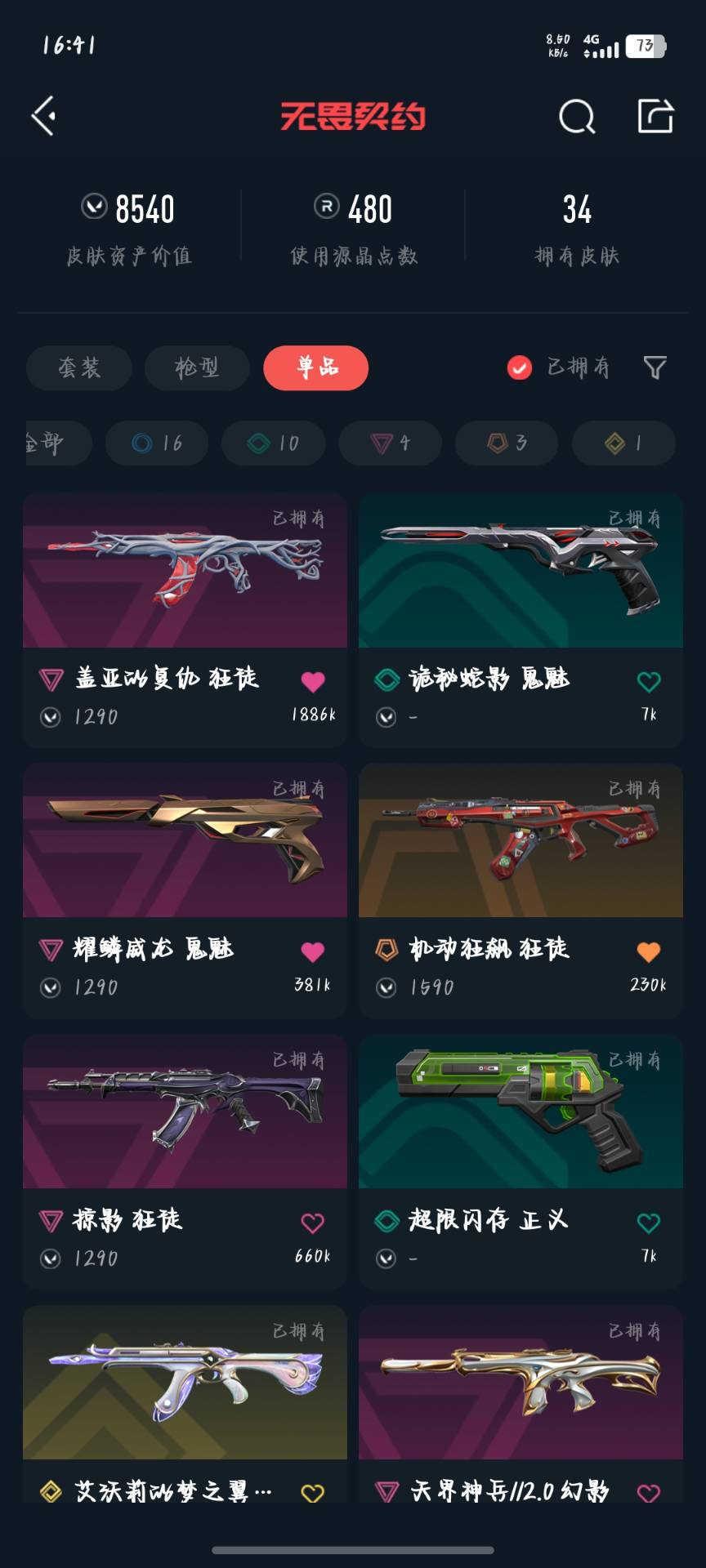Select the 单品 tab

point(316,367)
